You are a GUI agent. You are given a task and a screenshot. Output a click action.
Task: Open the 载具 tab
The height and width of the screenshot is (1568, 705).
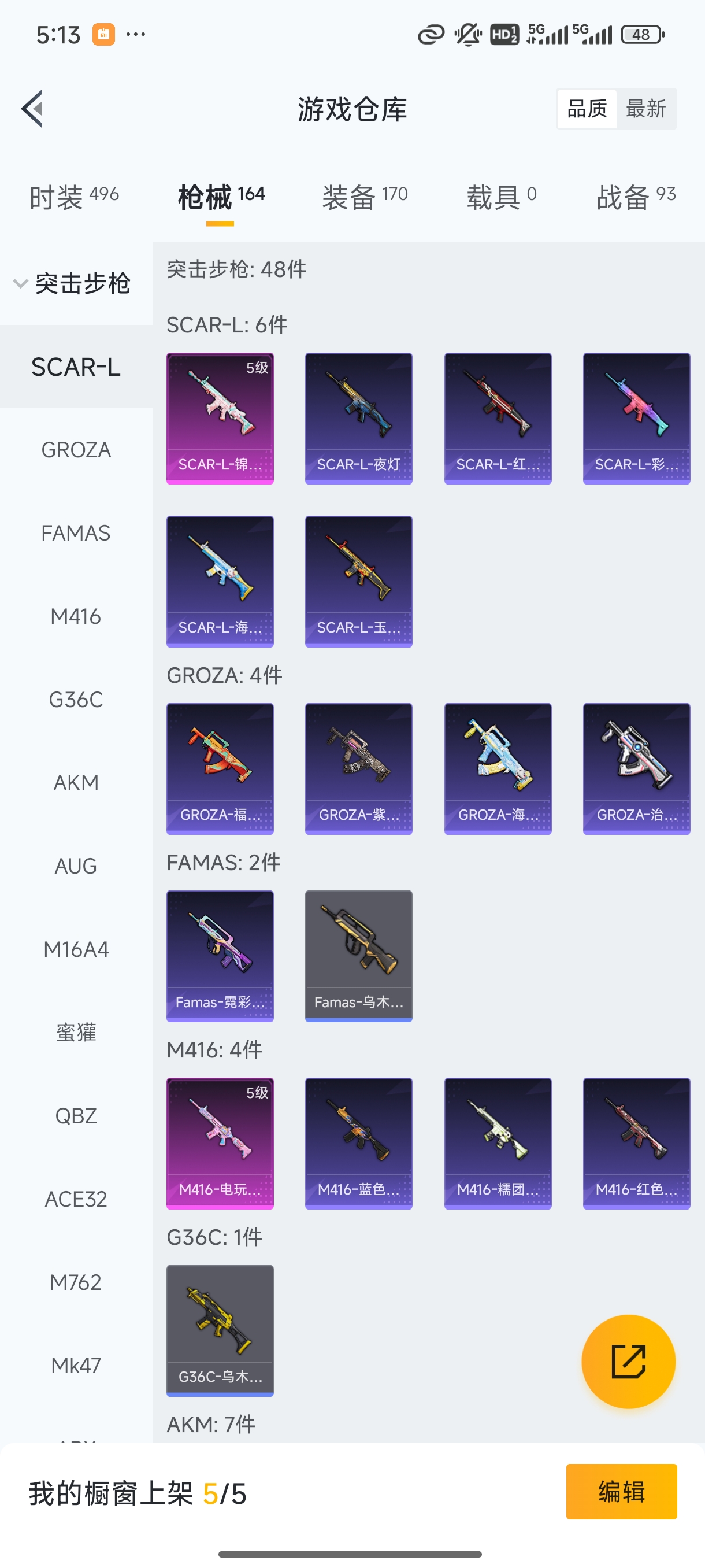click(501, 197)
